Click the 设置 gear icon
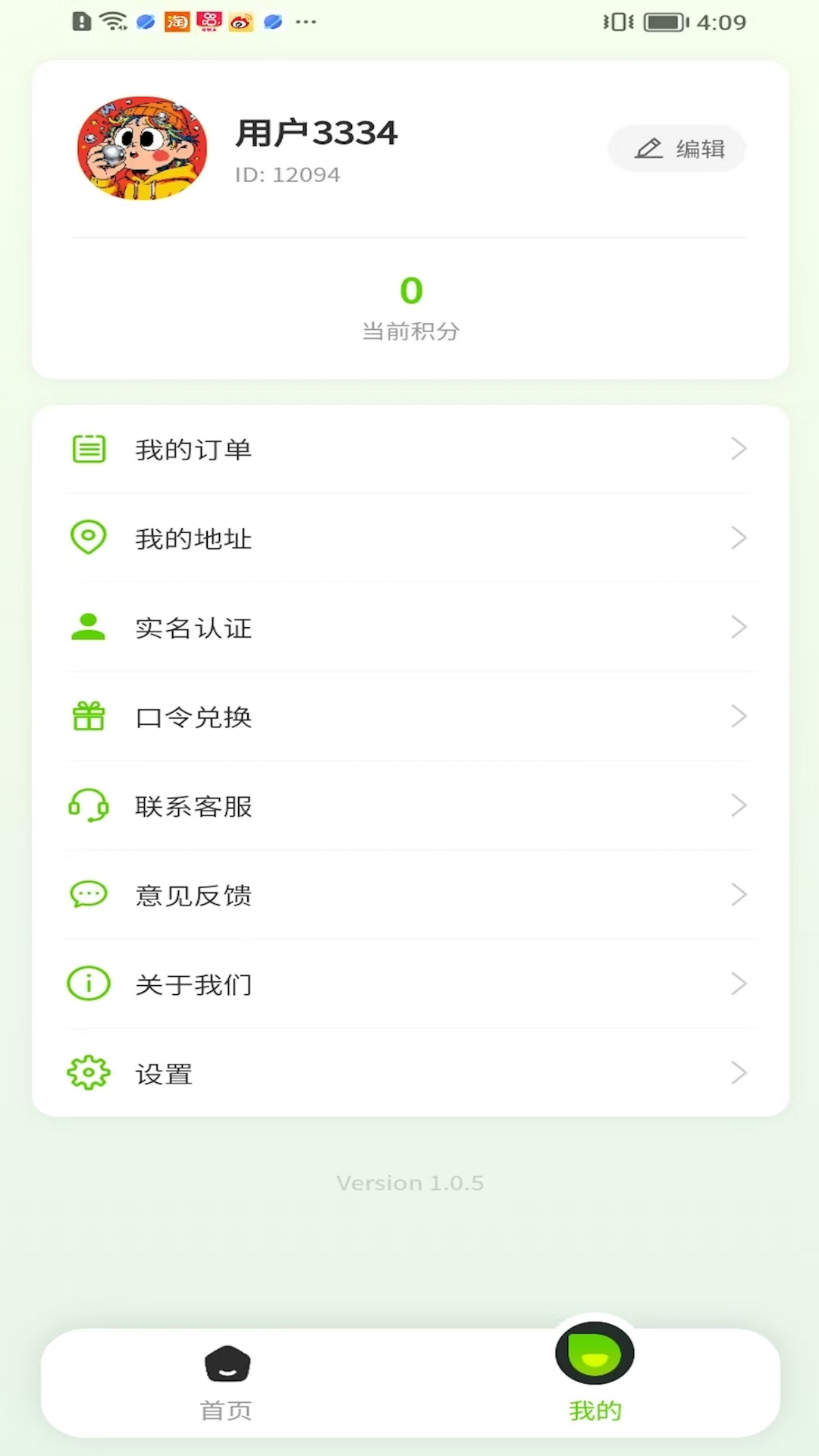 tap(89, 1073)
